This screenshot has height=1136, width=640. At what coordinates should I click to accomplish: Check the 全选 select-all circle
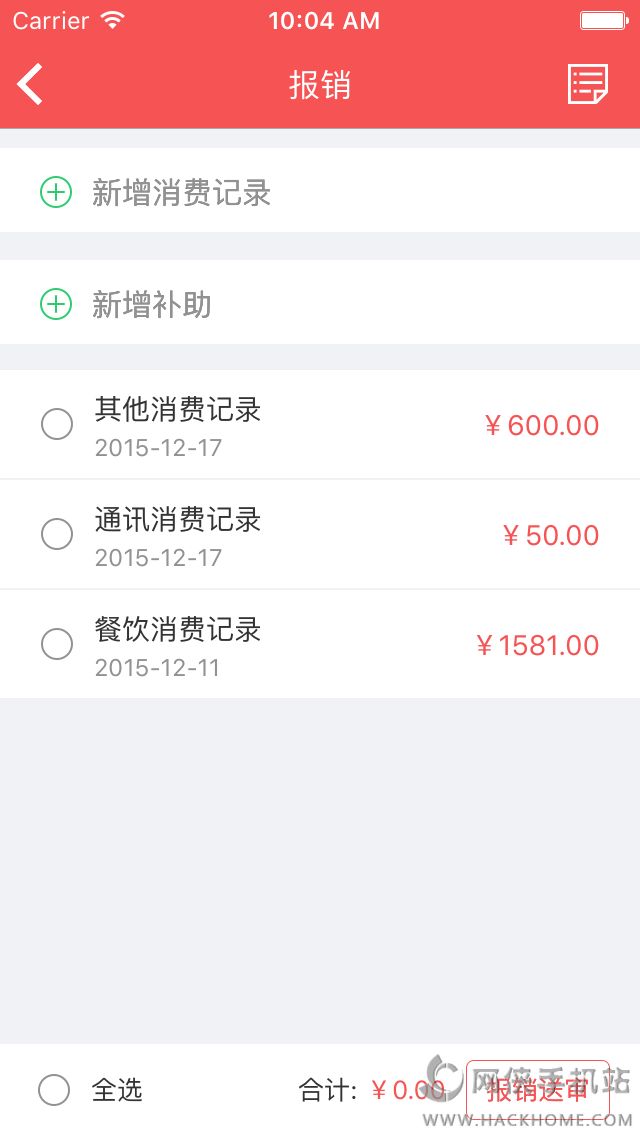coord(54,1090)
